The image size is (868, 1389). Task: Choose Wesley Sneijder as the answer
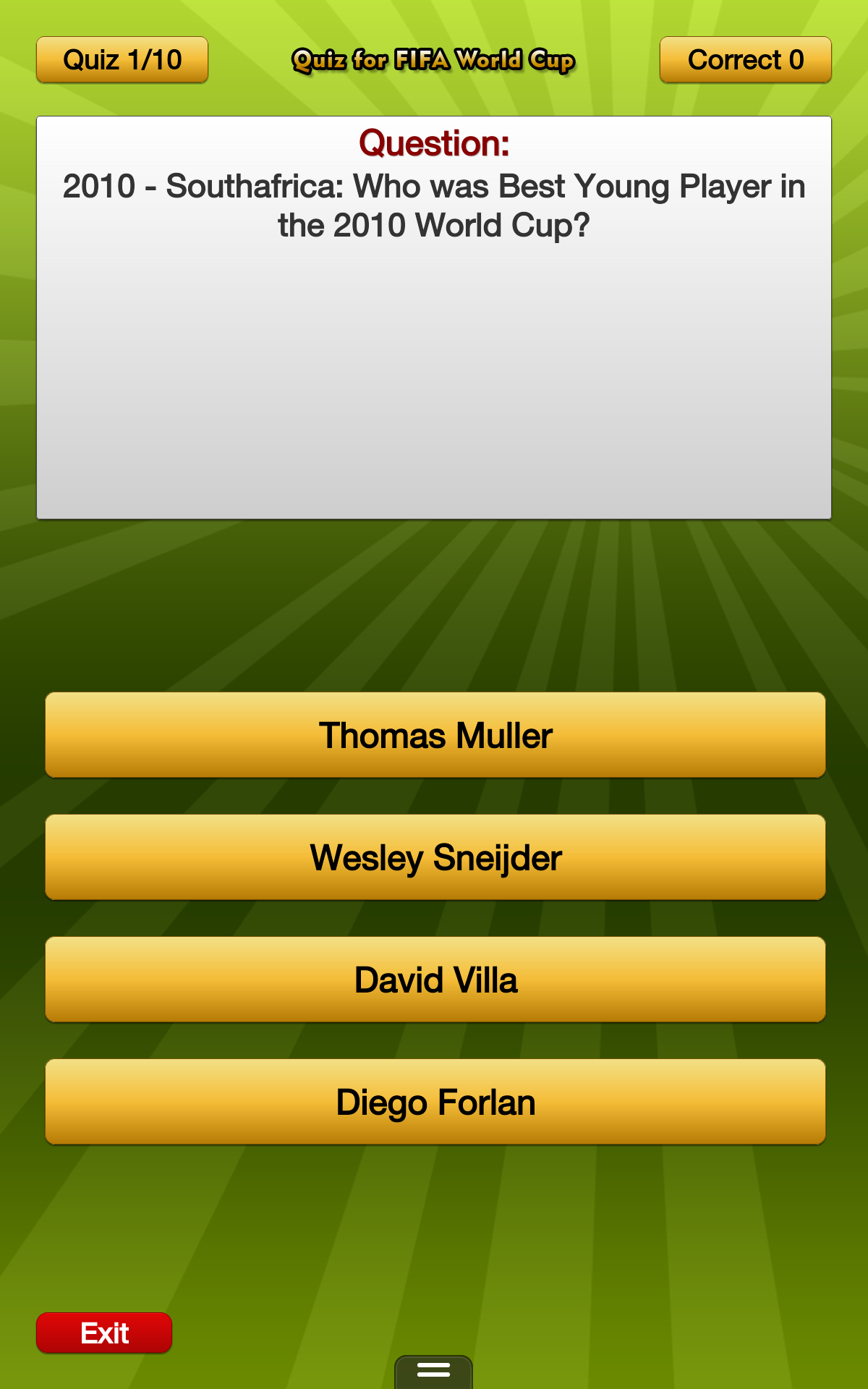click(435, 857)
